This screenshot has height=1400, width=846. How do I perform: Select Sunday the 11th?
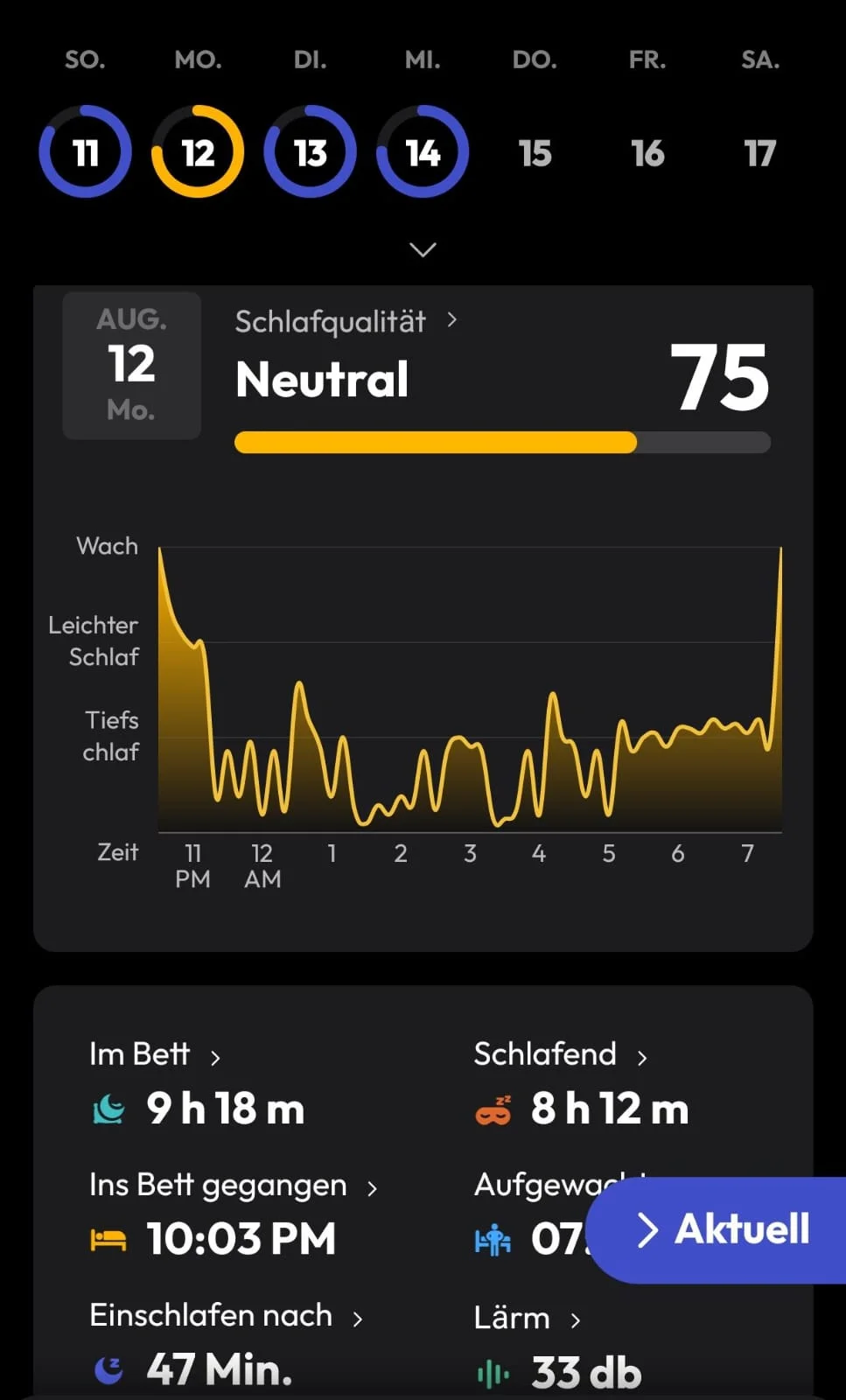pos(85,152)
